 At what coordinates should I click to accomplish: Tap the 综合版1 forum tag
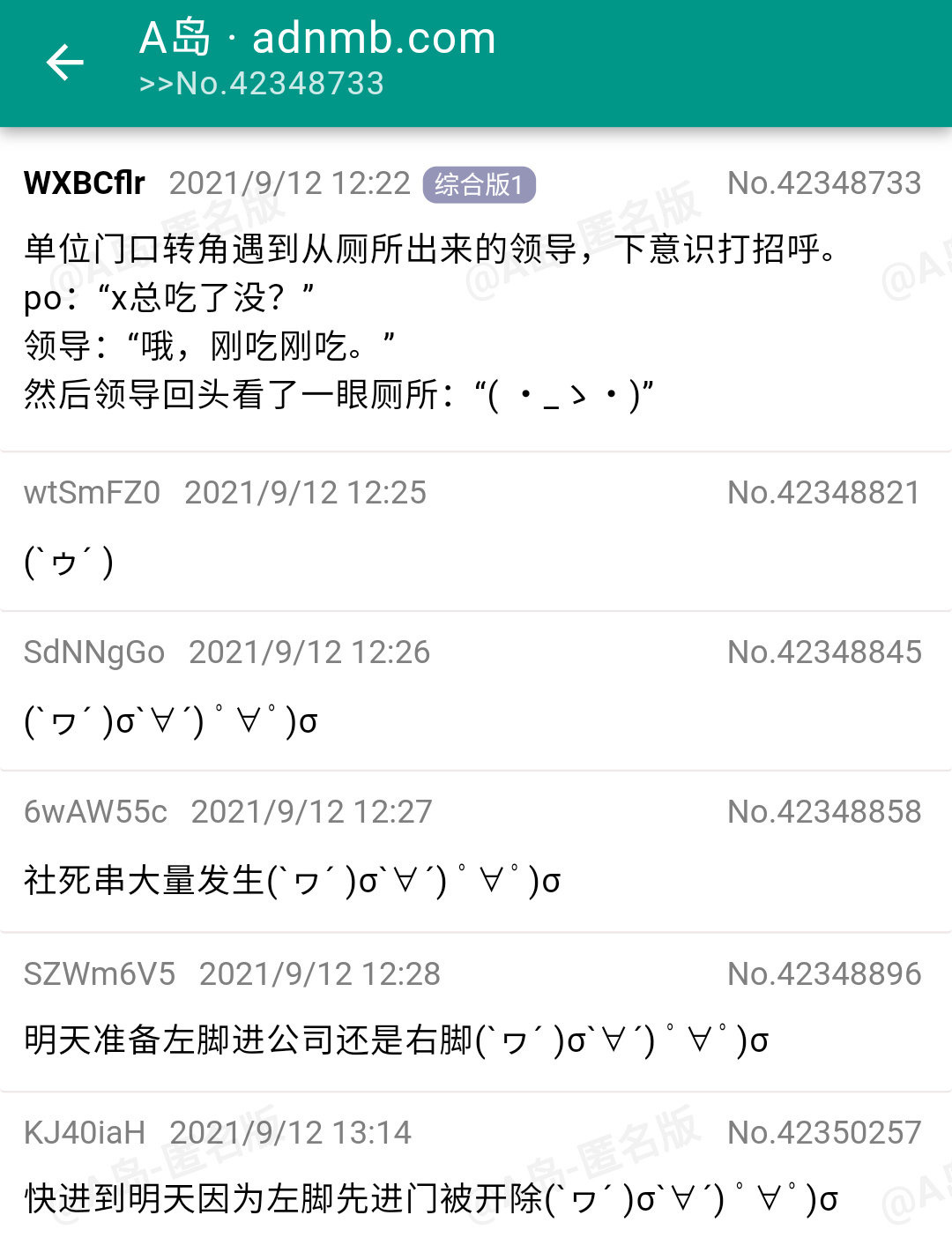point(479,185)
